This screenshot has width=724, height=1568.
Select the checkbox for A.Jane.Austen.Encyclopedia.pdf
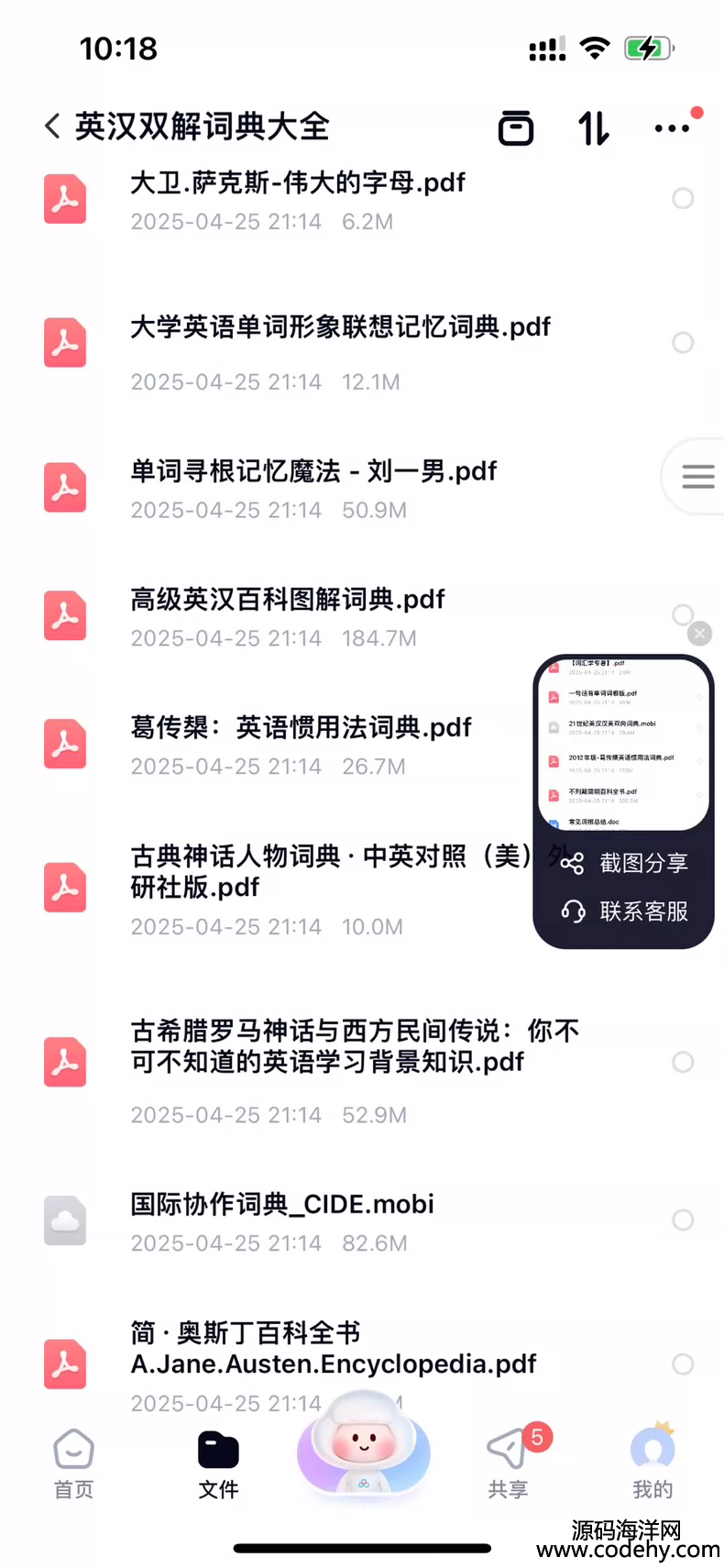[x=683, y=1364]
